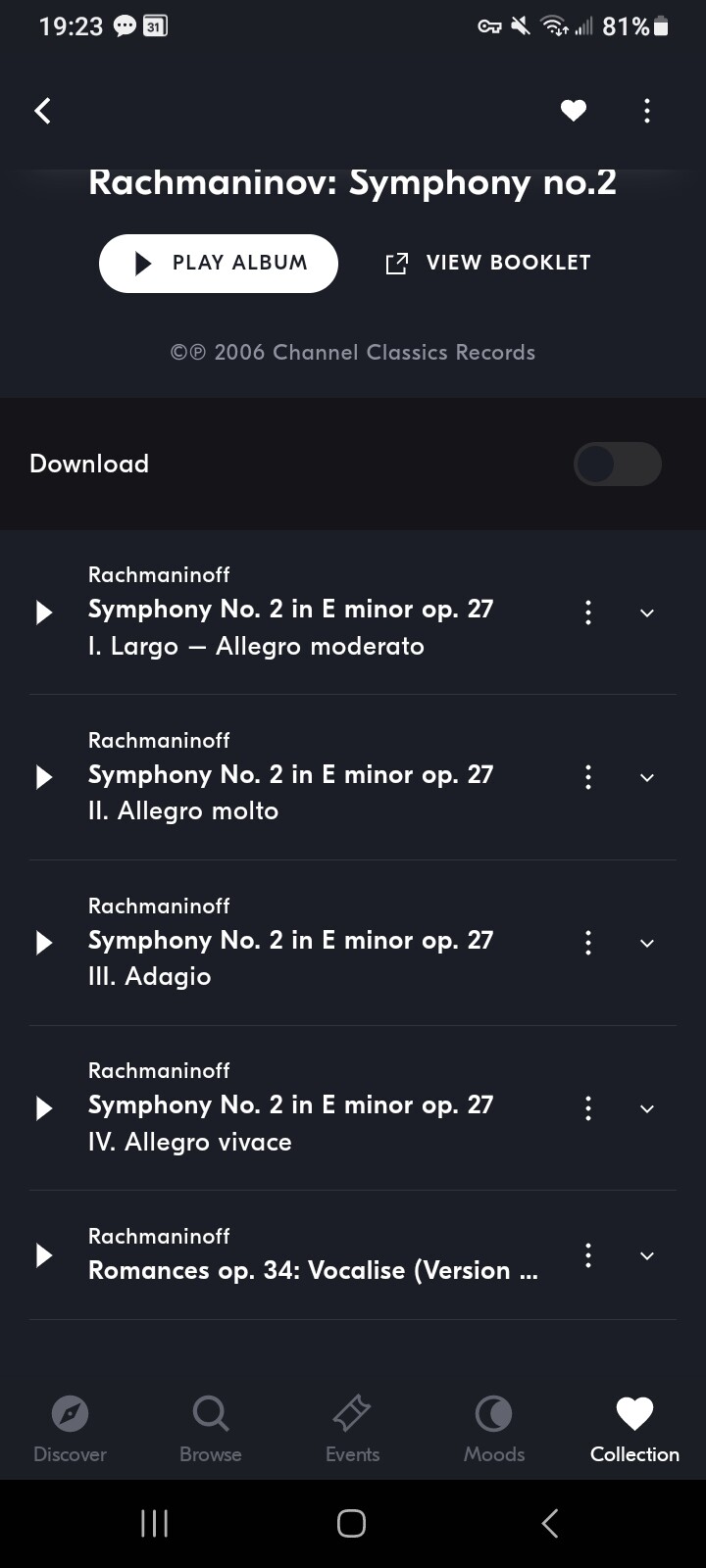
Task: Go to the Moods tab
Action: 494,1431
